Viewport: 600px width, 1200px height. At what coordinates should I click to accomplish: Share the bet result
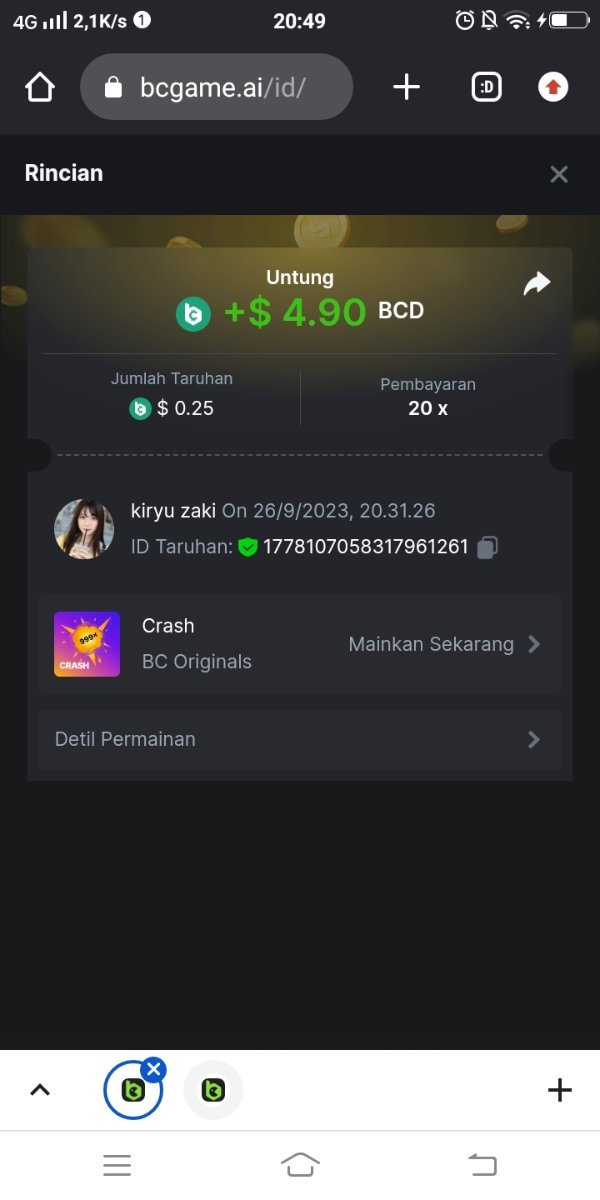(537, 285)
